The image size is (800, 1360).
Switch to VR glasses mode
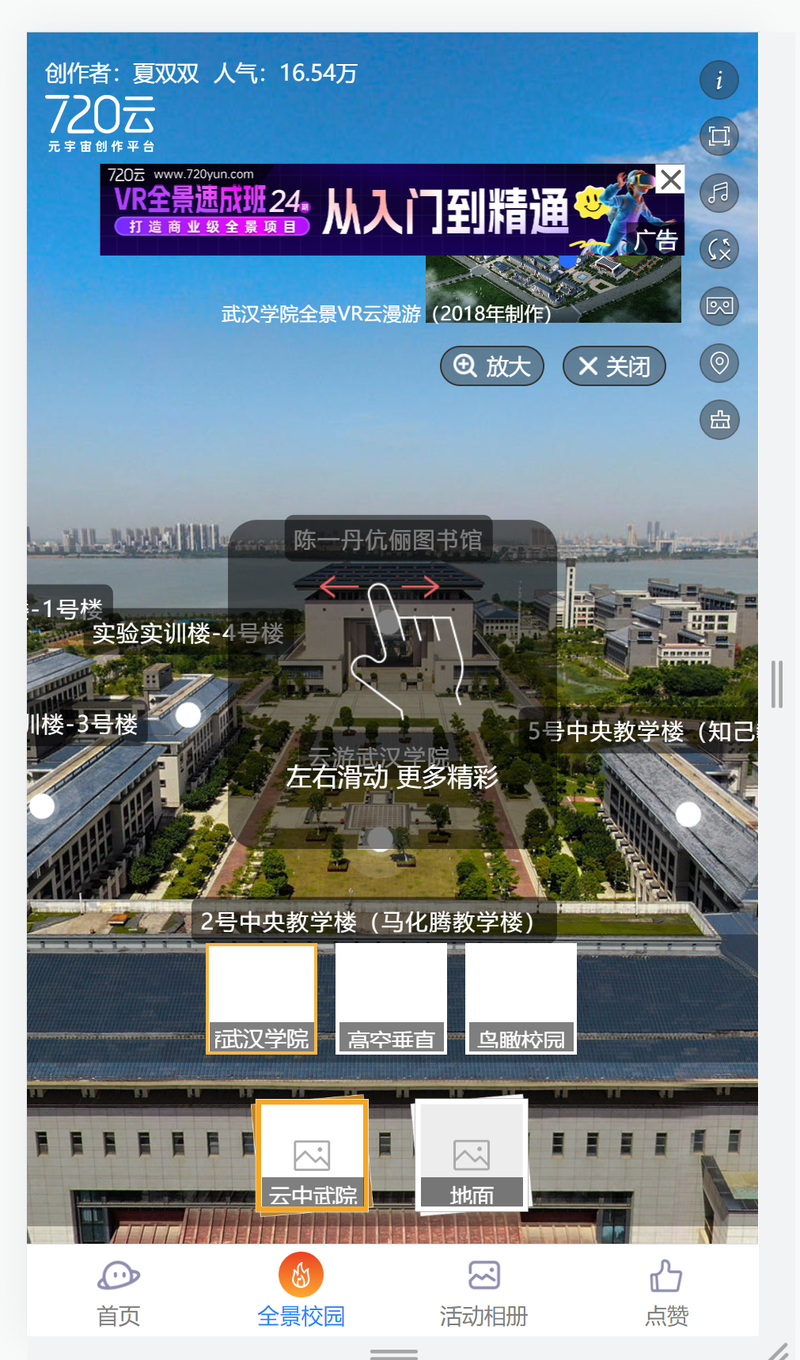click(x=719, y=306)
